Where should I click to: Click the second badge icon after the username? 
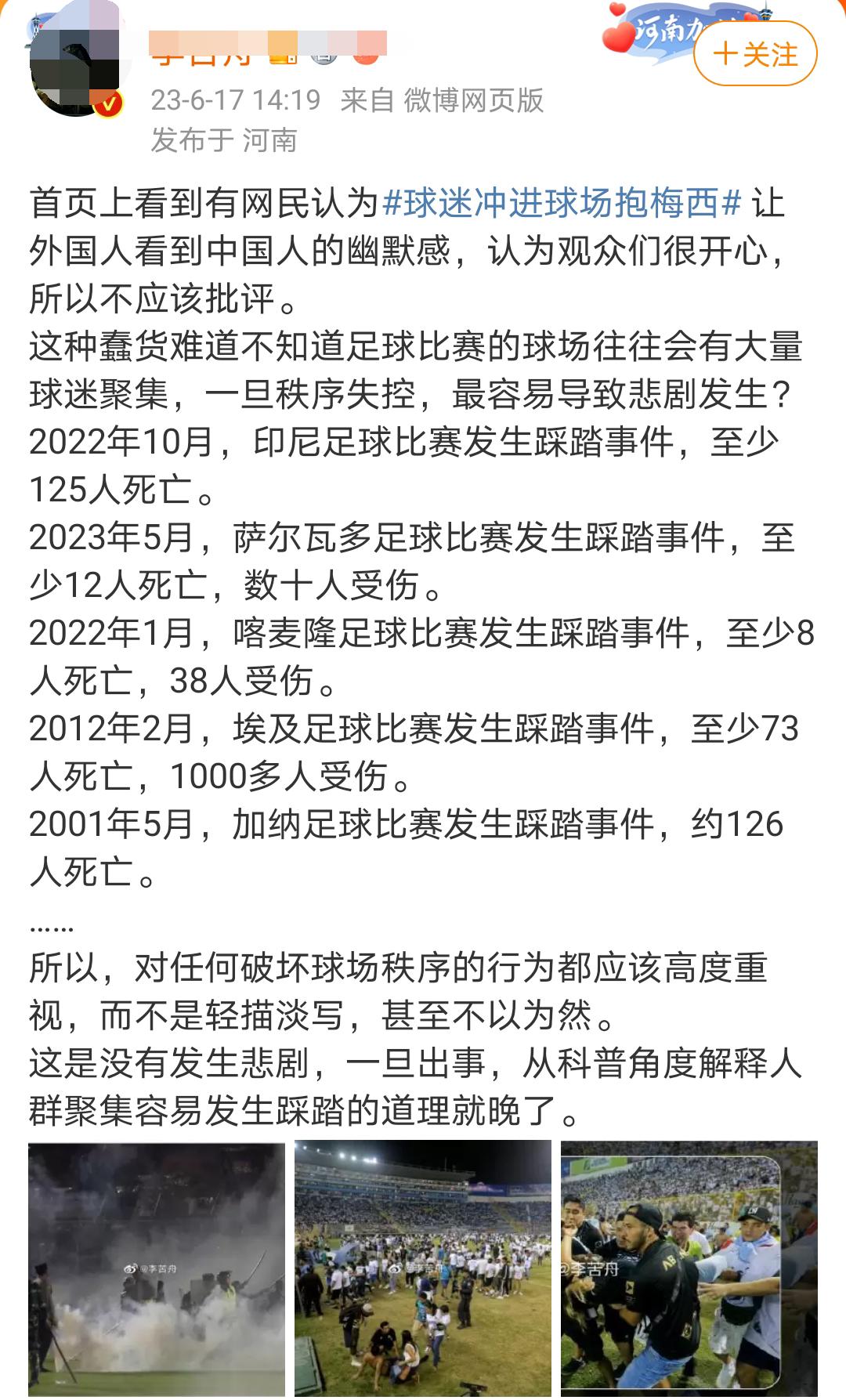point(323,60)
